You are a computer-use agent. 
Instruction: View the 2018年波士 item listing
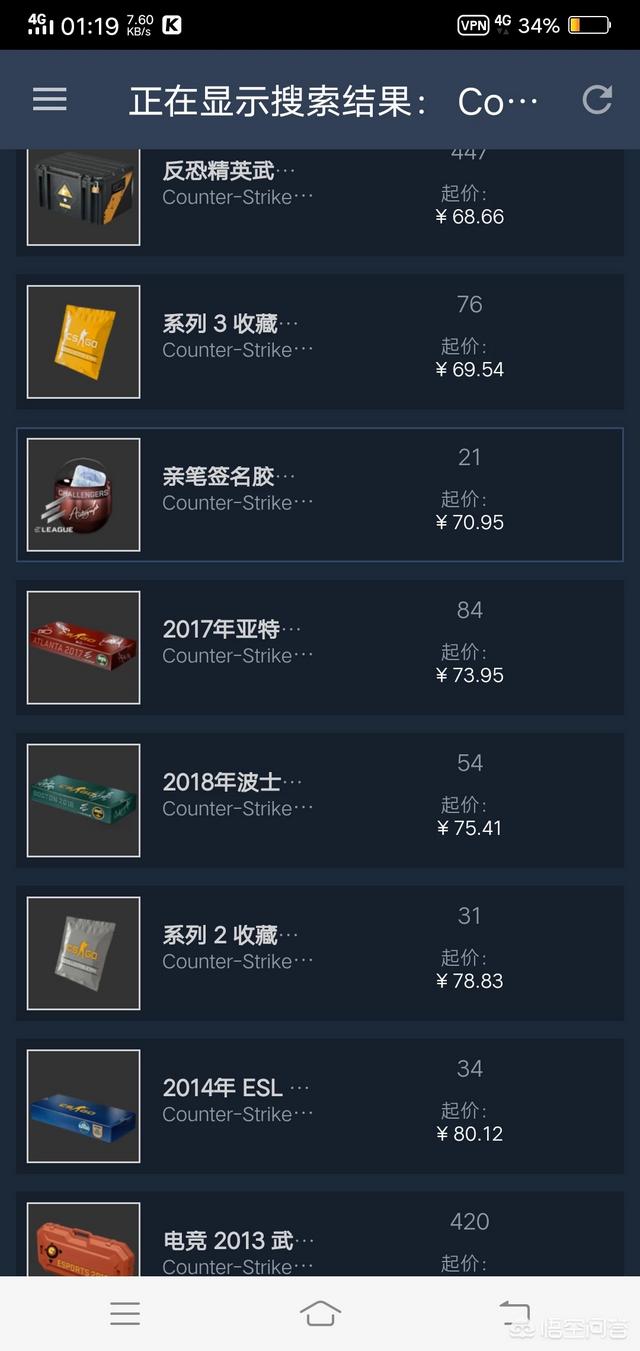pyautogui.click(x=320, y=800)
